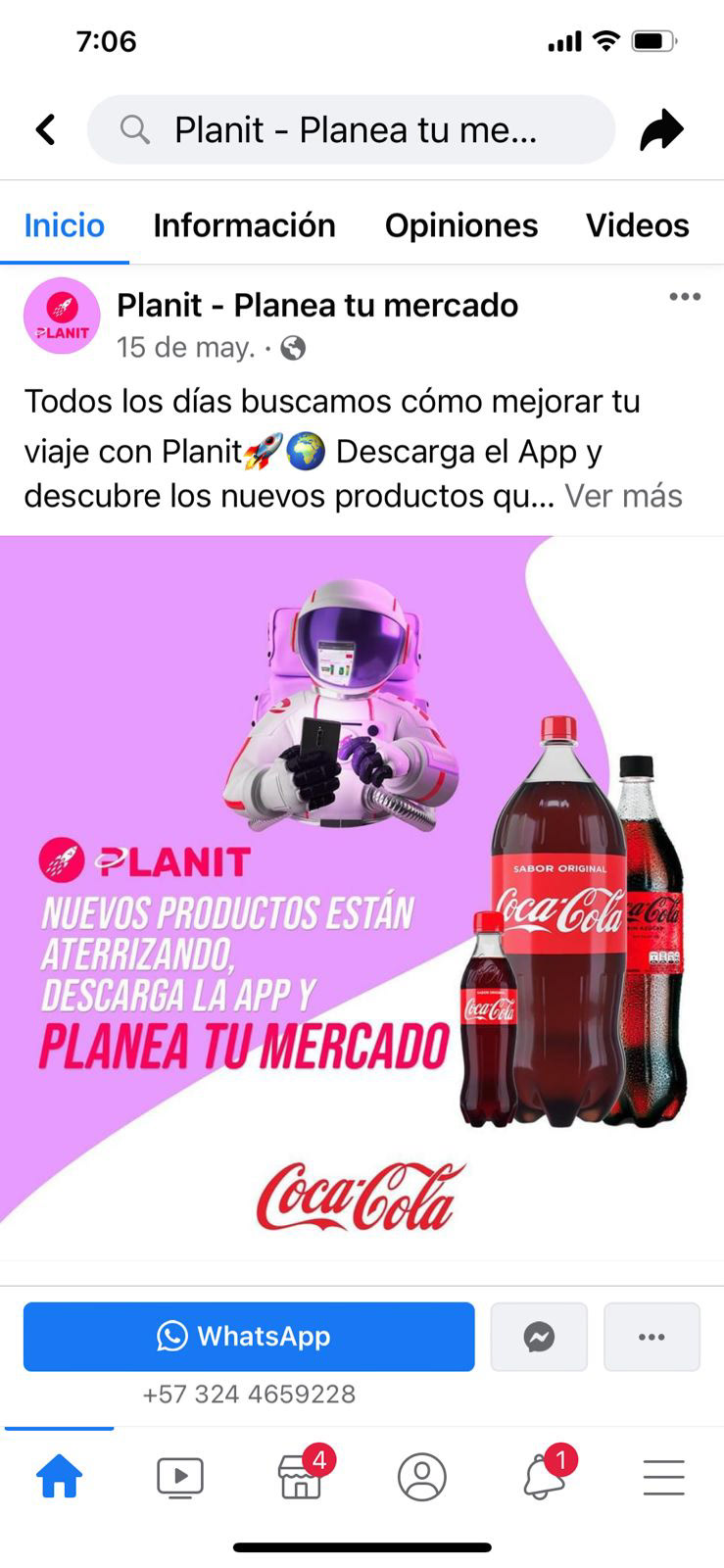The image size is (724, 1568).
Task: Message the page on Messenger
Action: pyautogui.click(x=539, y=1337)
